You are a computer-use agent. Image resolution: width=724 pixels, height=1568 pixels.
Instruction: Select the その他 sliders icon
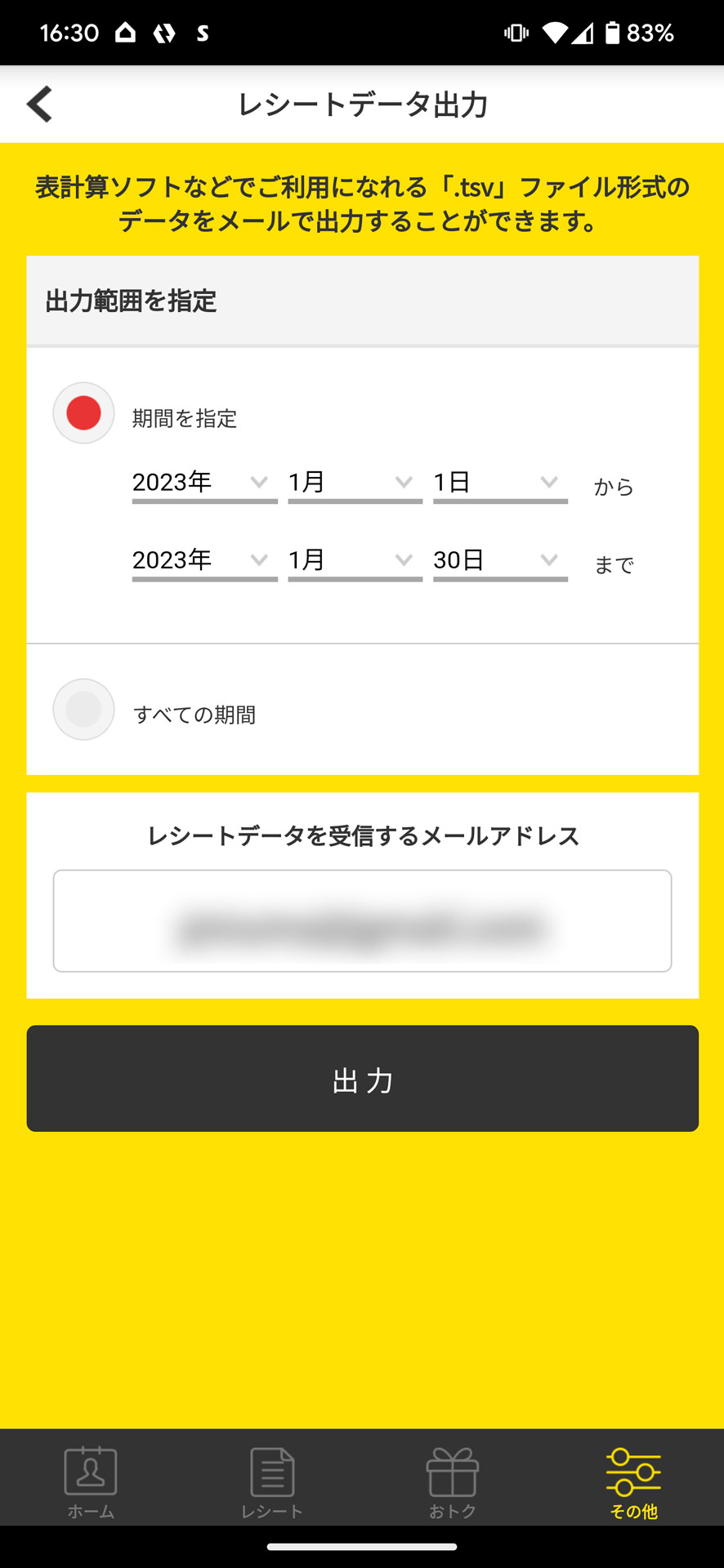pyautogui.click(x=633, y=1470)
